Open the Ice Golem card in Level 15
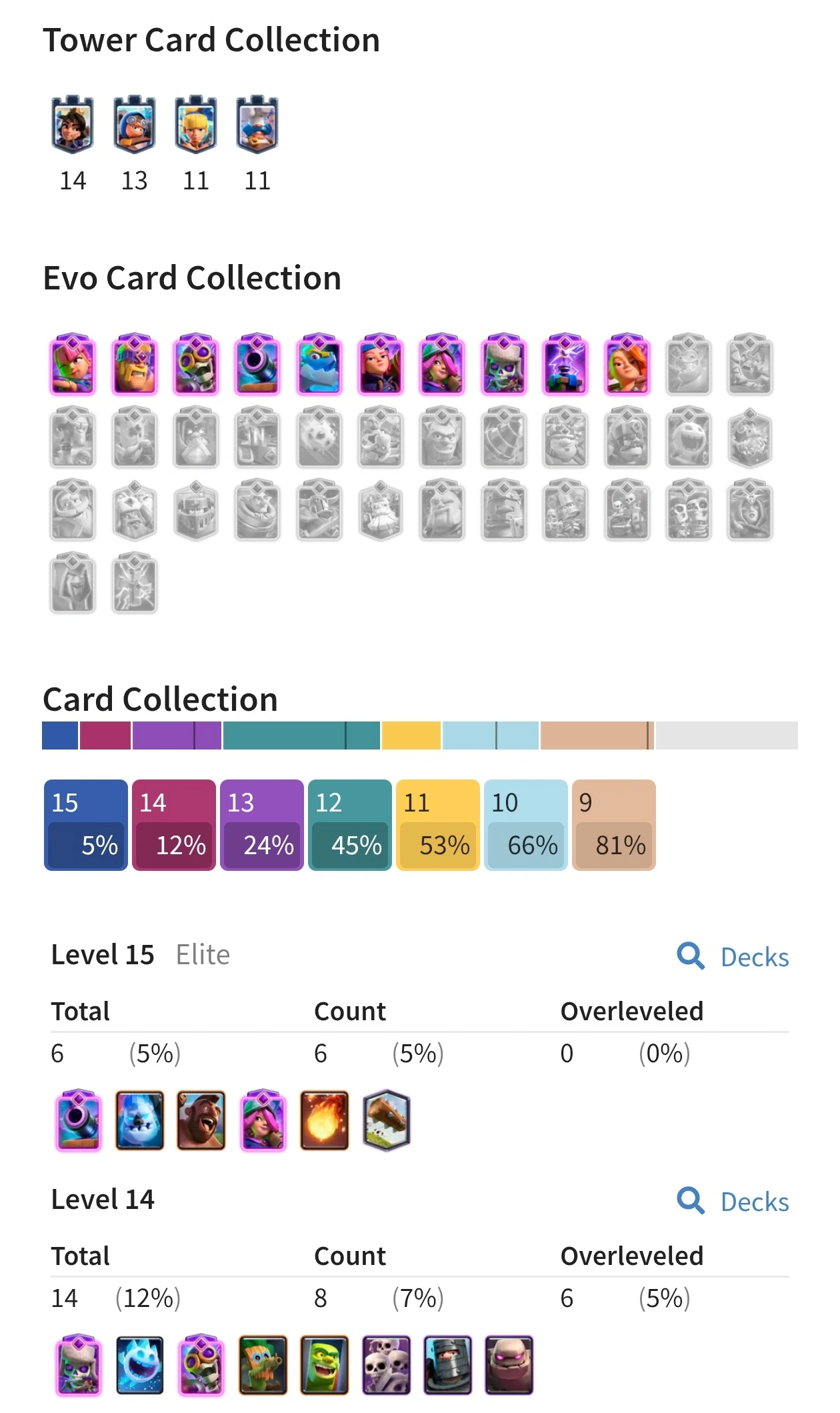Viewport: 840px width, 1413px height. (x=140, y=1121)
